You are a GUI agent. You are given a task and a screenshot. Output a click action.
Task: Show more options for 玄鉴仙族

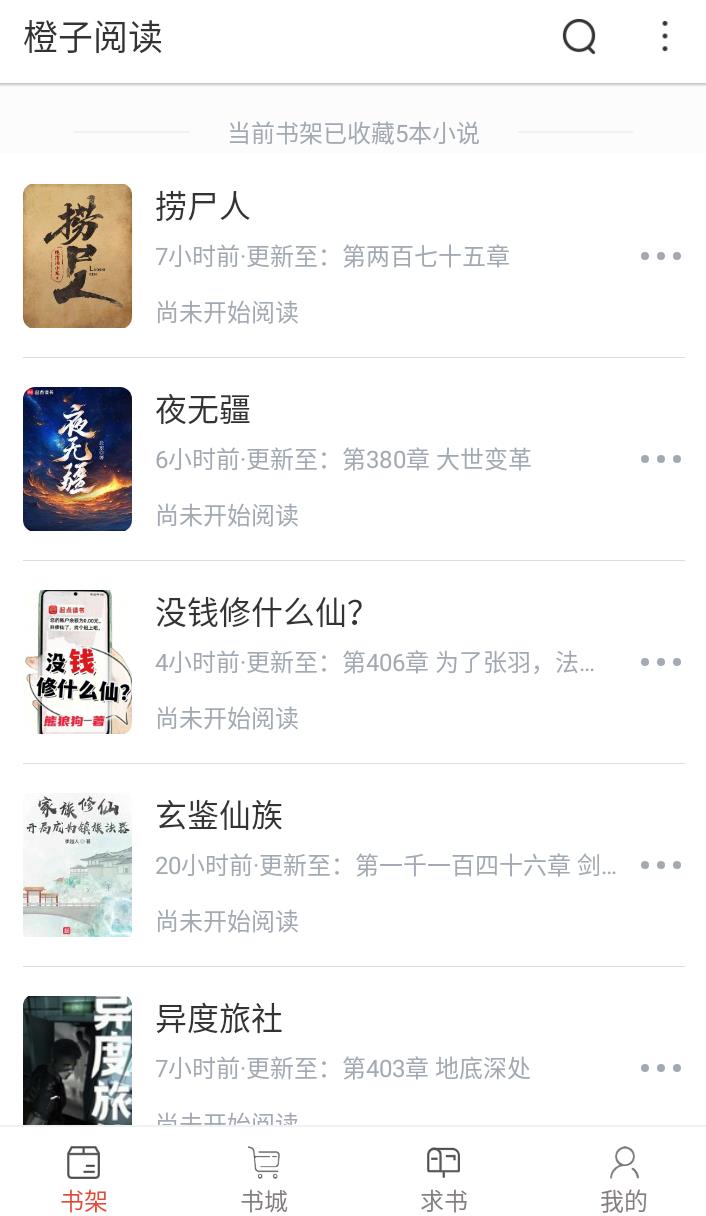(661, 865)
